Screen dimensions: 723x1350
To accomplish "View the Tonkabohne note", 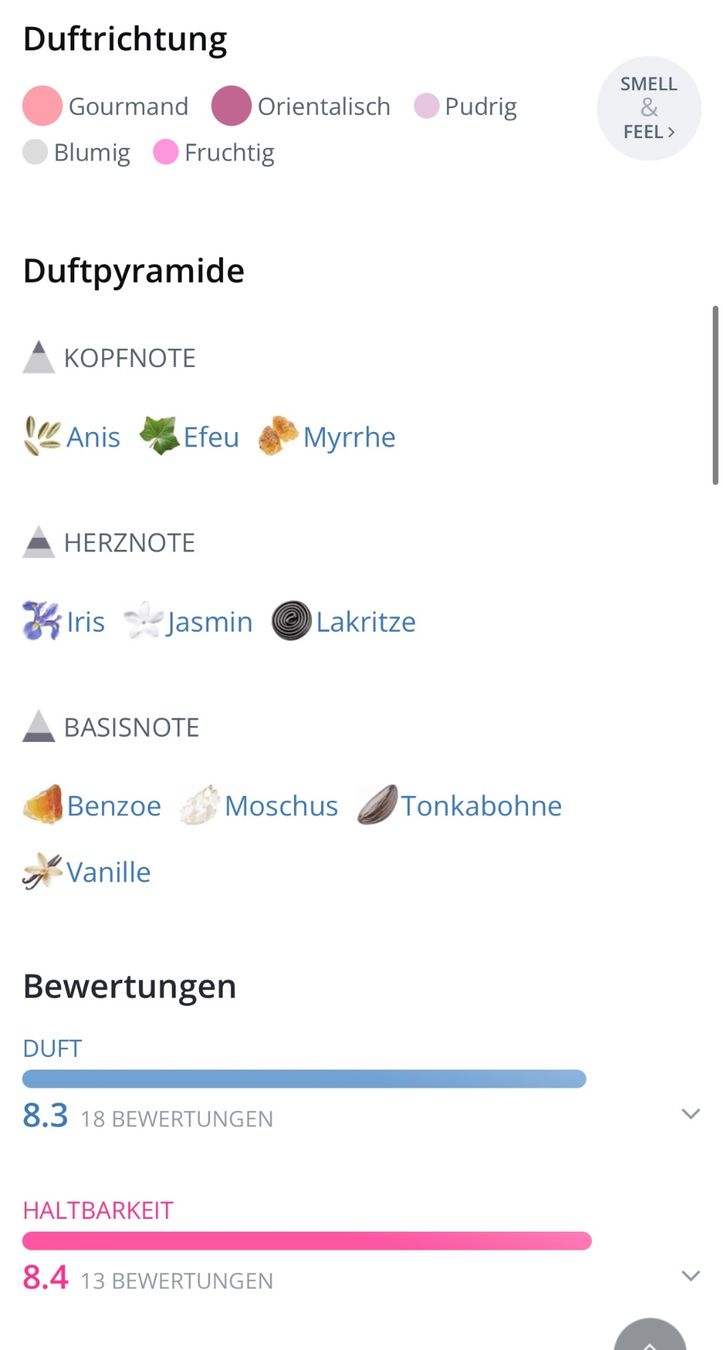I will point(459,805).
